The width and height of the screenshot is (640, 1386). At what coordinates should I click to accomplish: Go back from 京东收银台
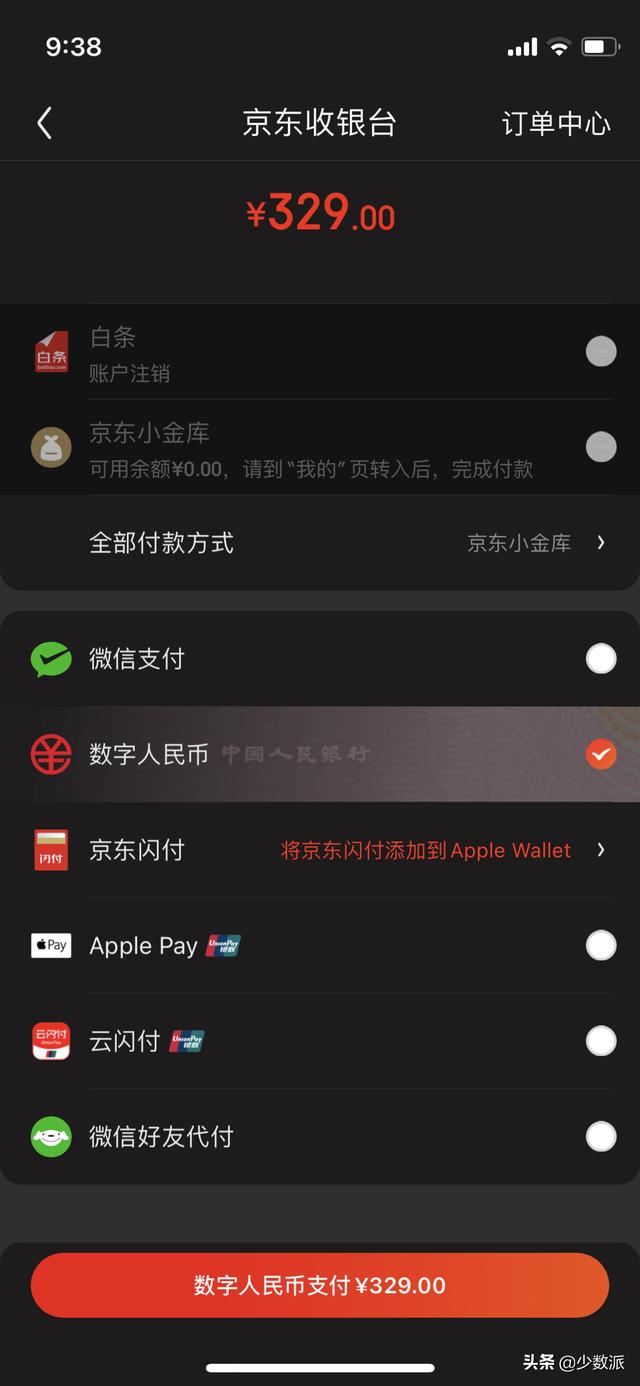44,123
